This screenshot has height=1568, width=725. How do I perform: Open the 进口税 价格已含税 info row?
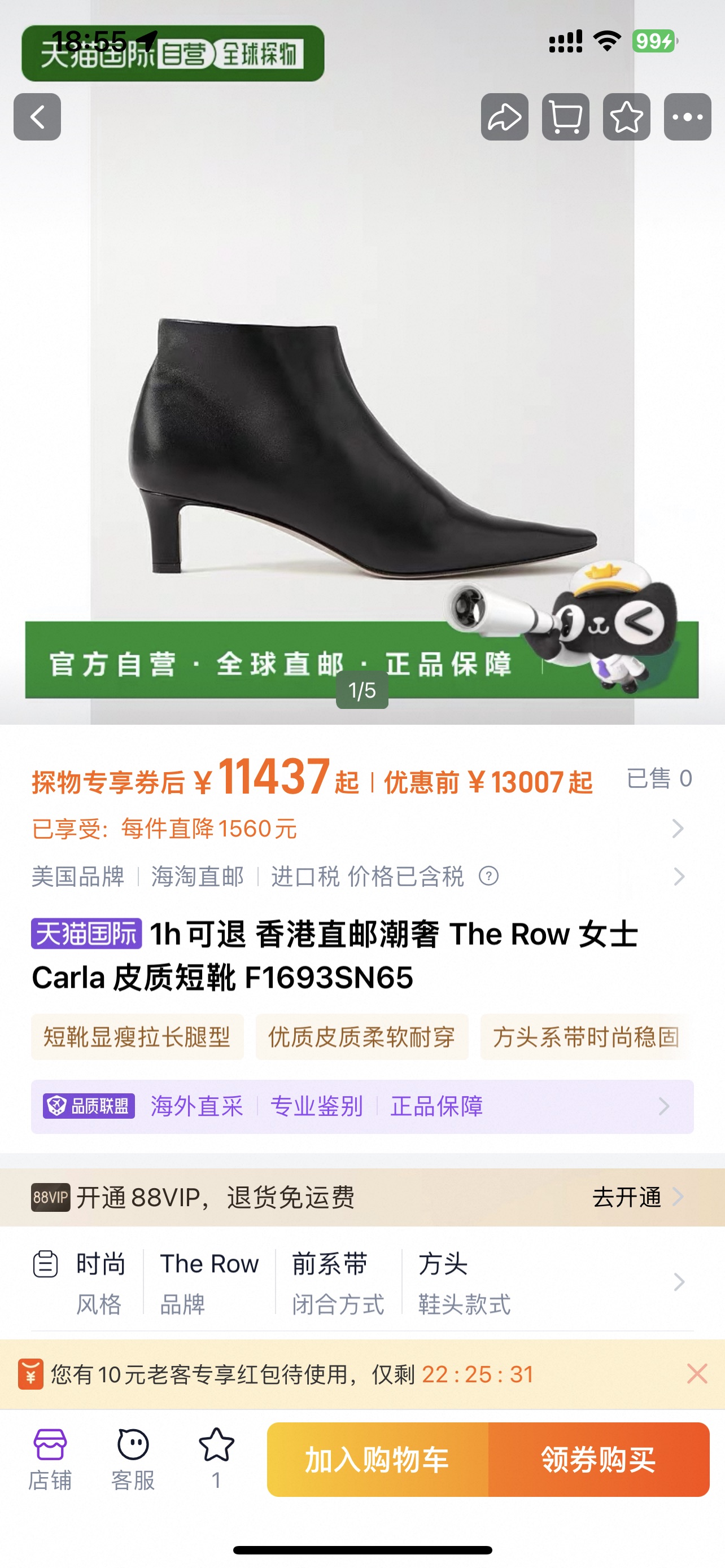pos(362,877)
